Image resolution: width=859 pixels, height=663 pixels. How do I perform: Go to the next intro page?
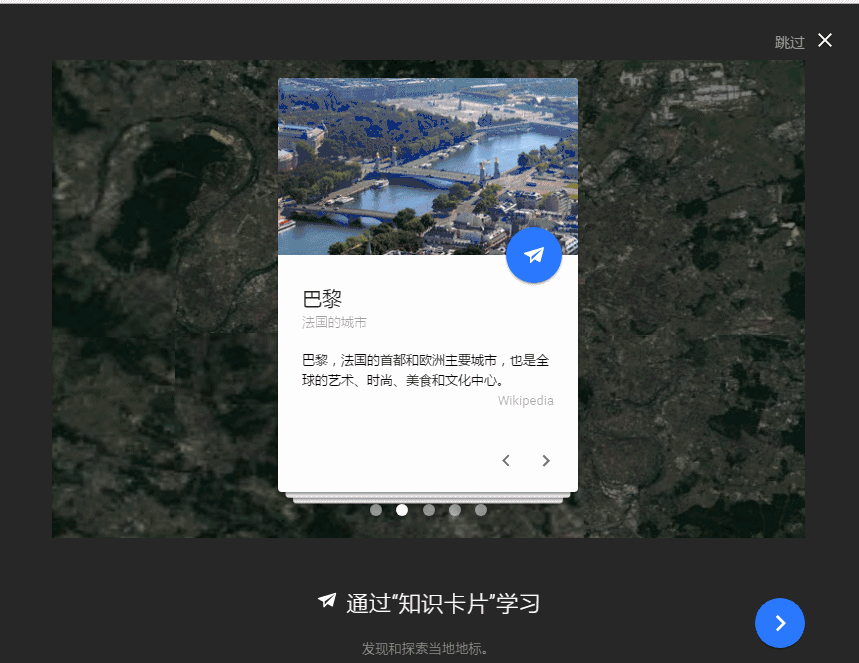click(780, 623)
